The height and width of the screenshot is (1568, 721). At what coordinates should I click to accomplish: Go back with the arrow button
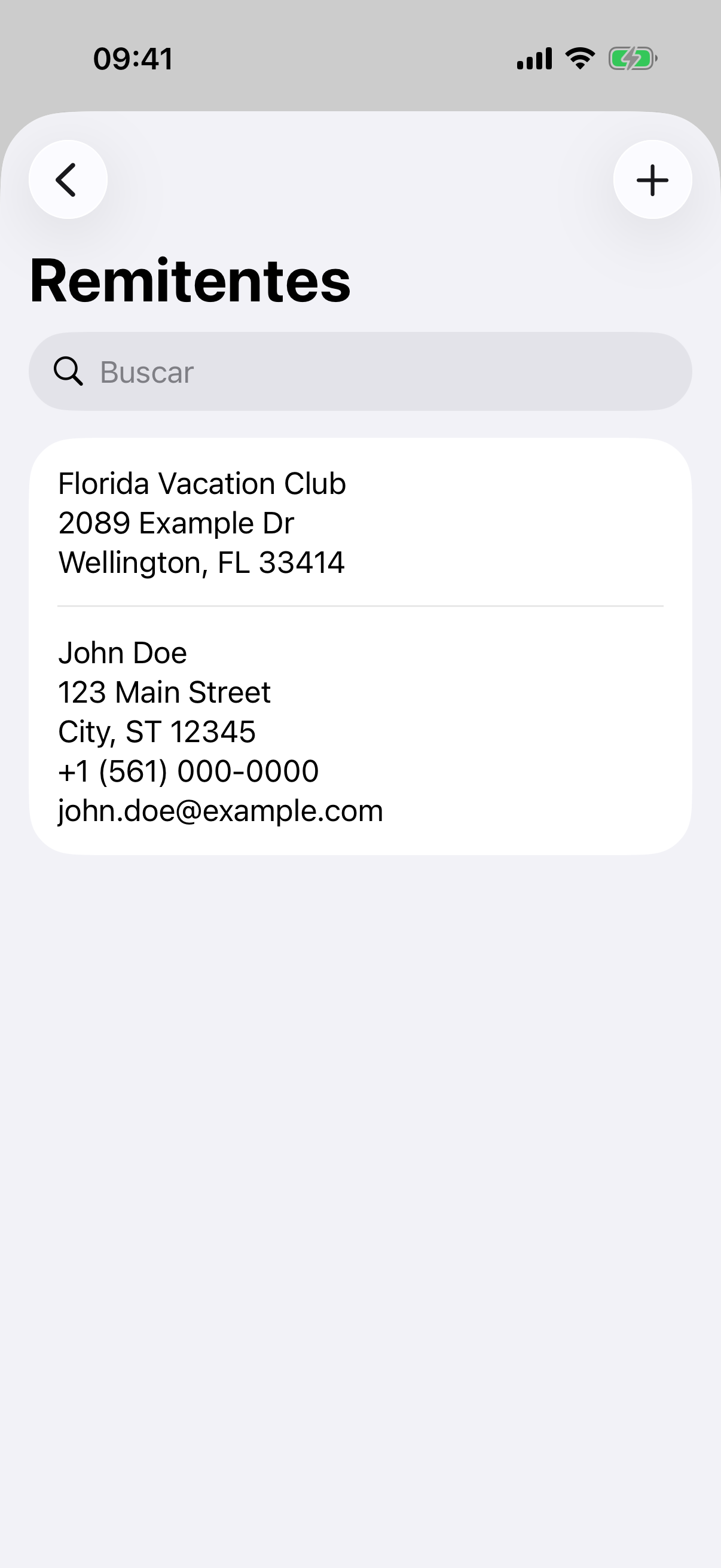[x=68, y=179]
